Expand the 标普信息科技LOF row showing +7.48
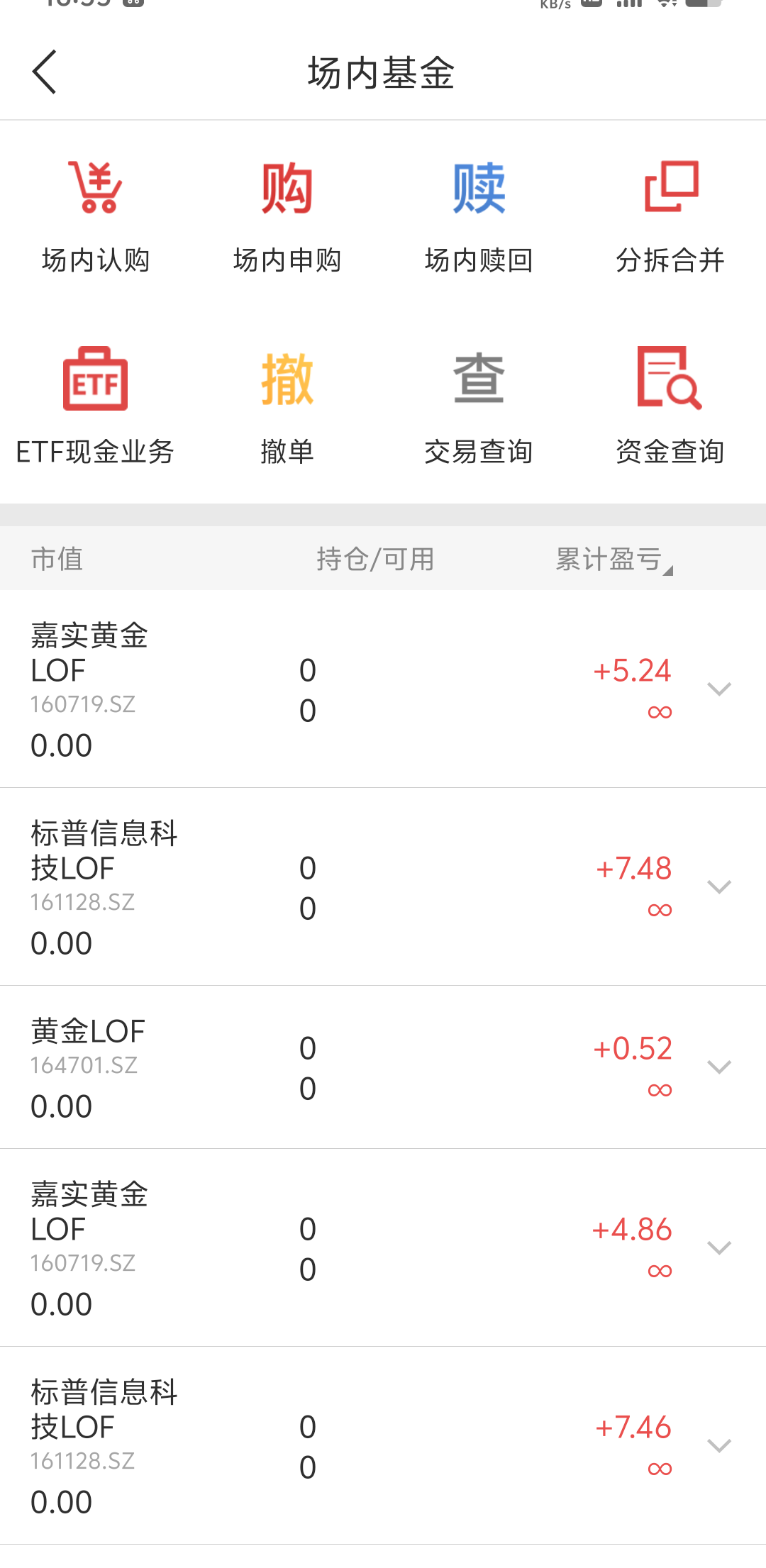766x1568 pixels. coord(719,887)
